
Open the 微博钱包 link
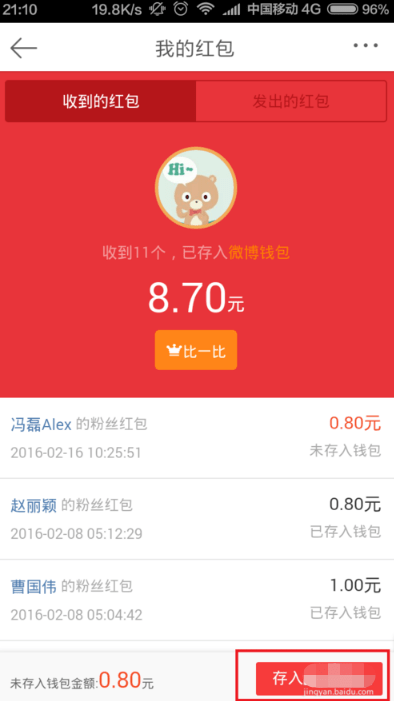pyautogui.click(x=259, y=253)
